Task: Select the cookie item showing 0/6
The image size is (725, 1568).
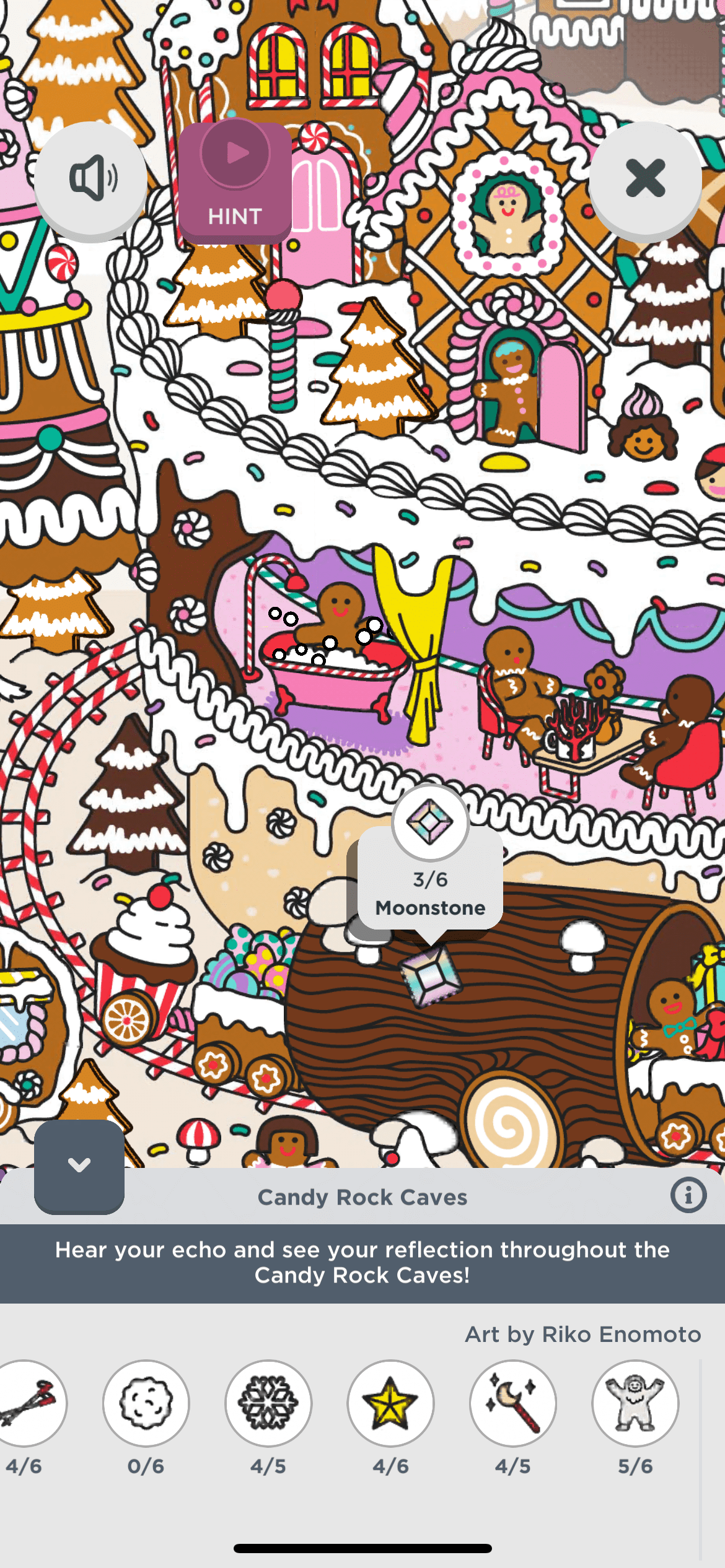Action: tap(146, 1403)
